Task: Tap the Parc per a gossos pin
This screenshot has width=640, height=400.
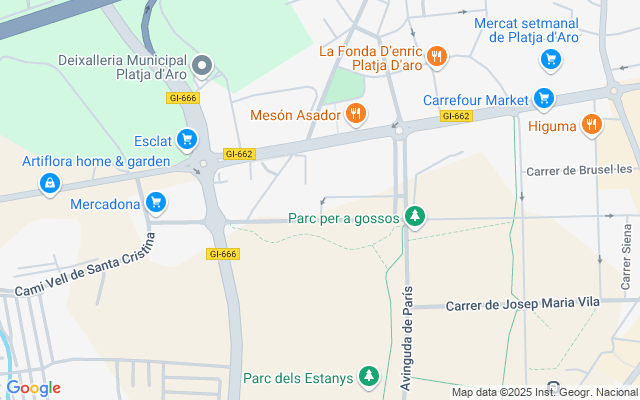Action: [x=415, y=217]
